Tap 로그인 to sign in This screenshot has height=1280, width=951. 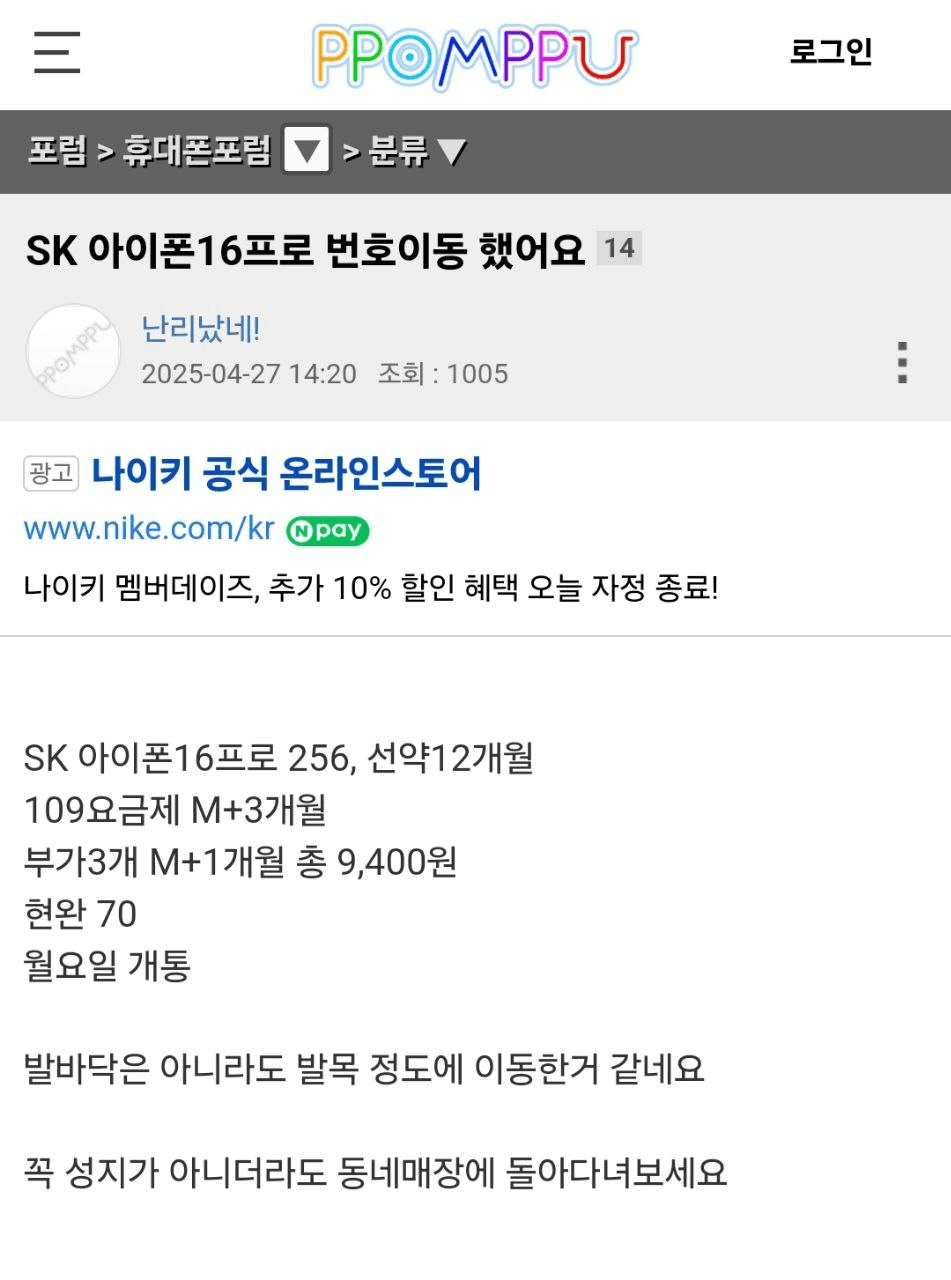pyautogui.click(x=830, y=52)
